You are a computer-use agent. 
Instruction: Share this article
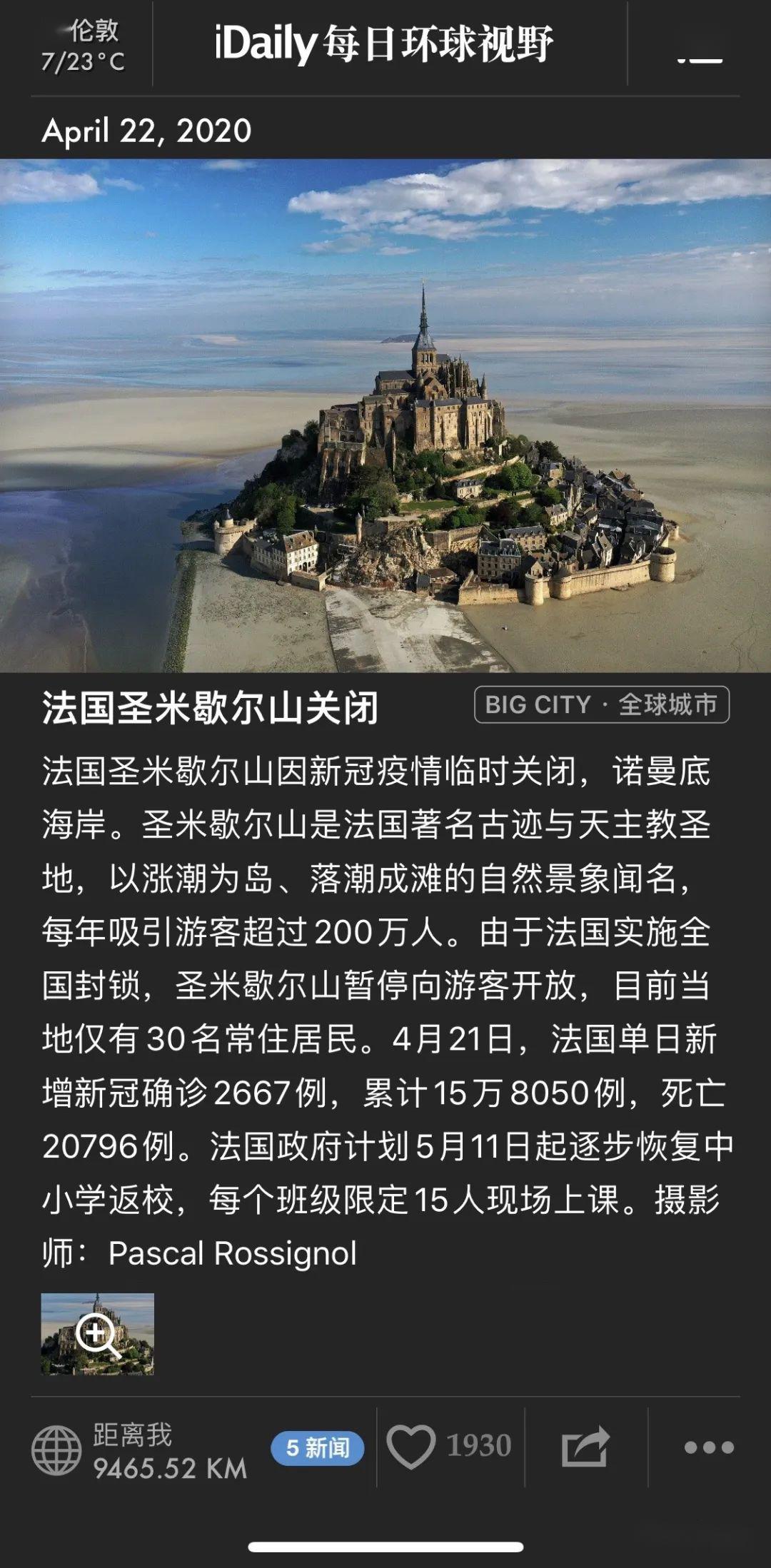click(585, 1447)
